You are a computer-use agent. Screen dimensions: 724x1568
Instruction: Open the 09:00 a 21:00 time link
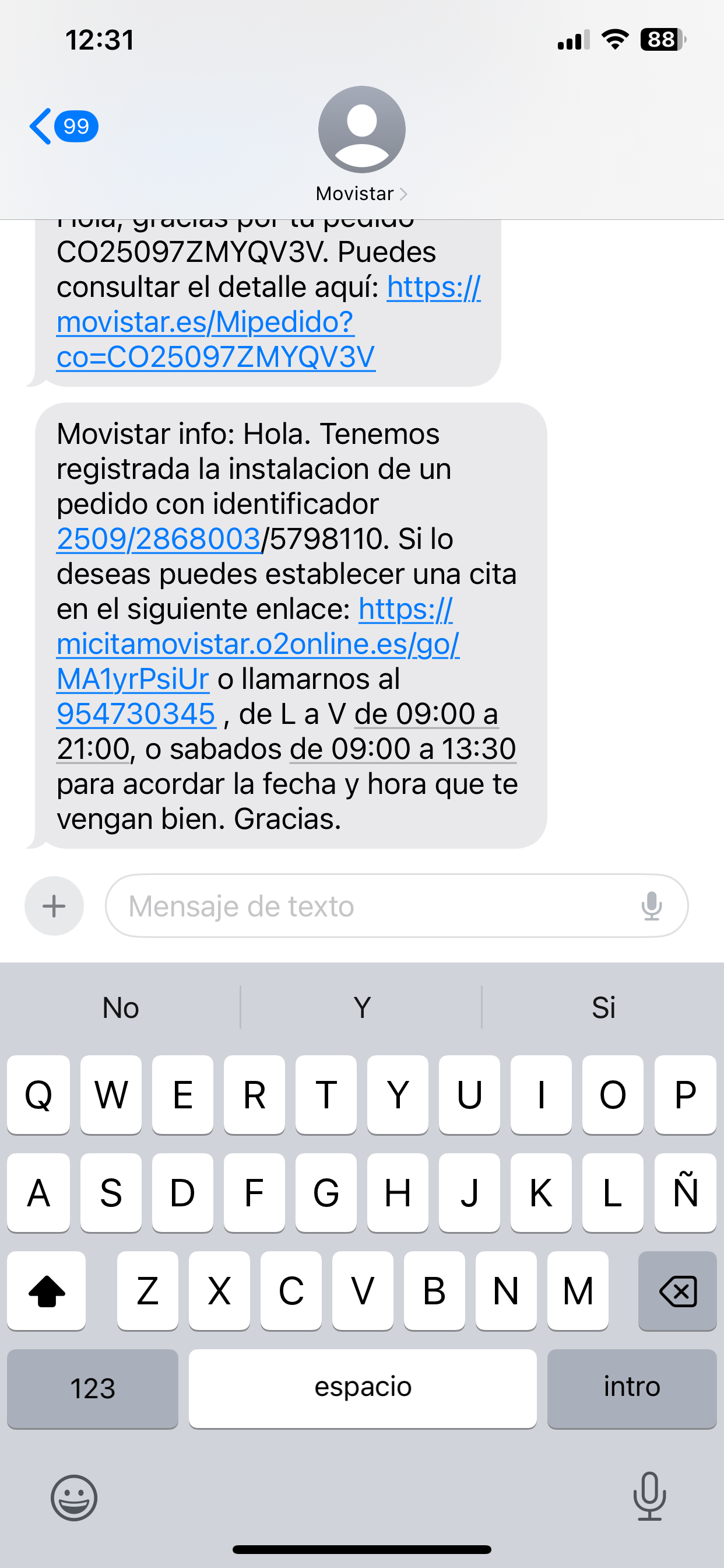pos(426,715)
